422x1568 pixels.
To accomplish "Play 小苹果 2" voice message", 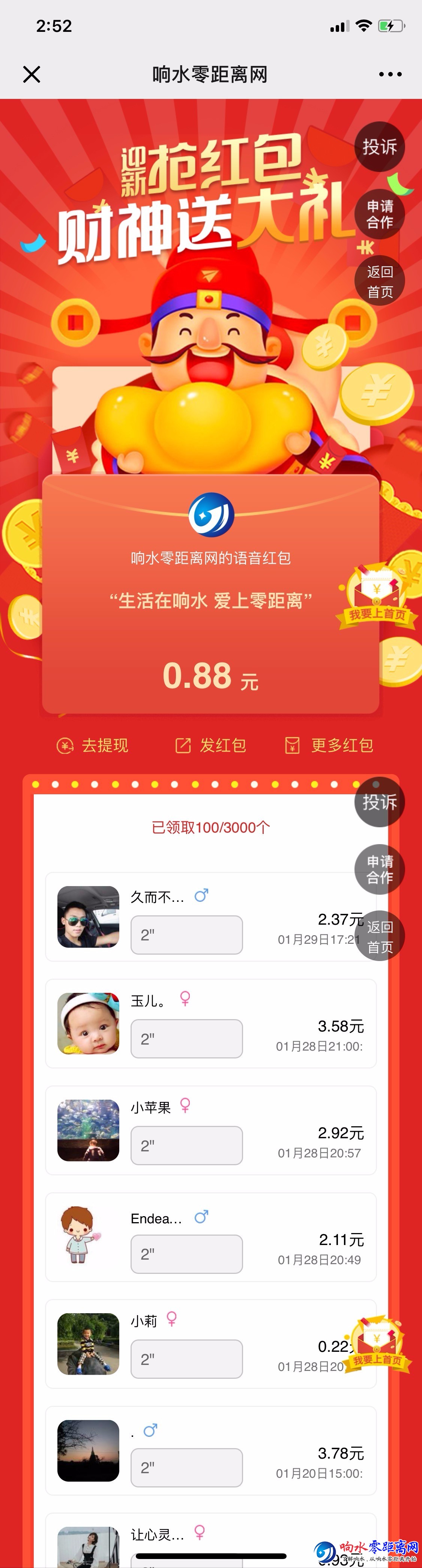I will [x=186, y=1145].
